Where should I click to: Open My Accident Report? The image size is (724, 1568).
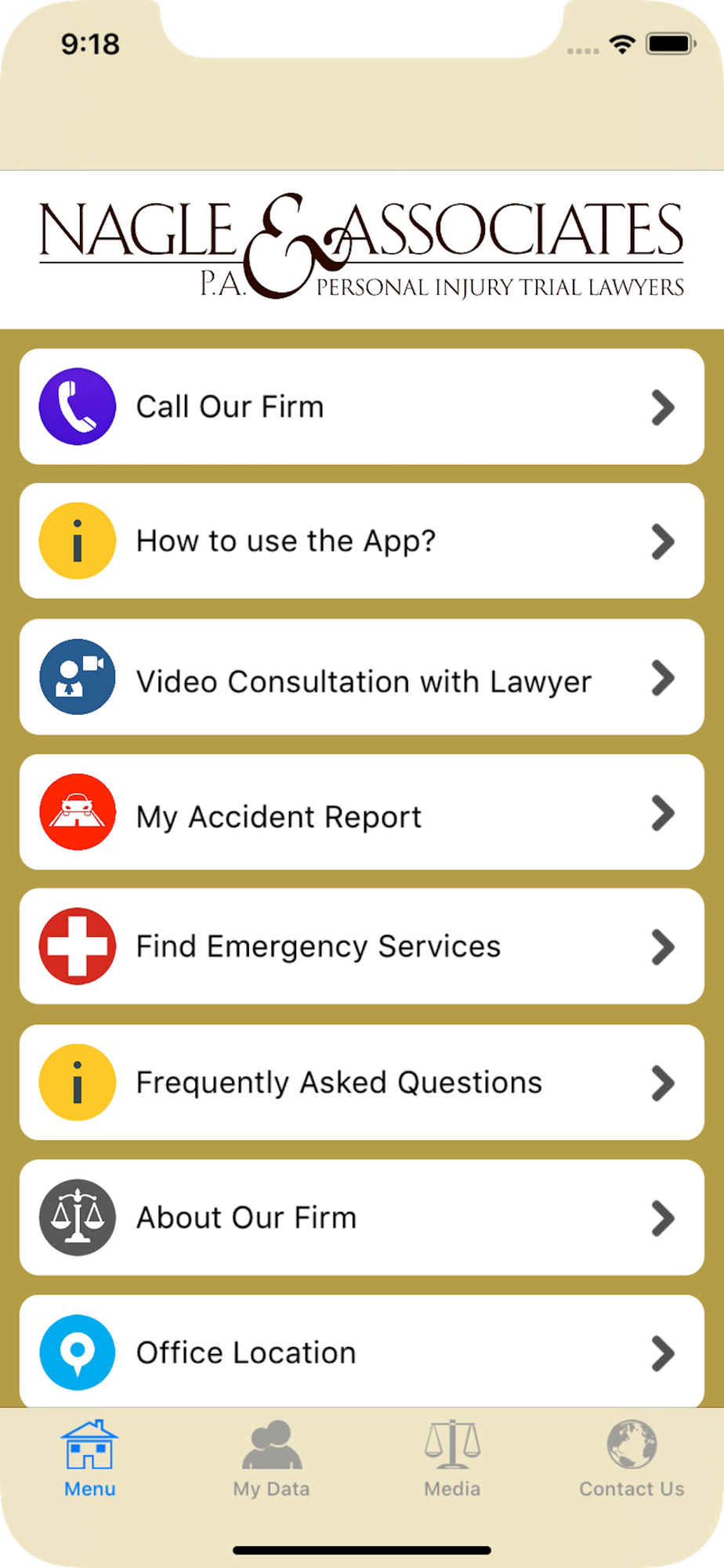362,812
